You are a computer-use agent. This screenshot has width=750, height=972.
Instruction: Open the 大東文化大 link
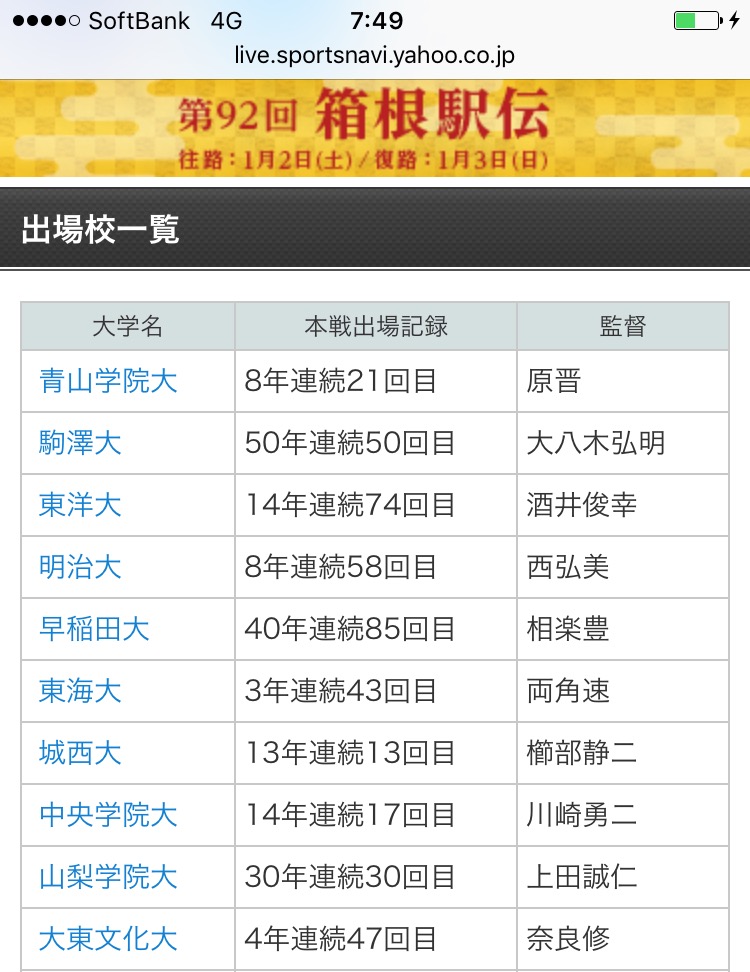[108, 939]
